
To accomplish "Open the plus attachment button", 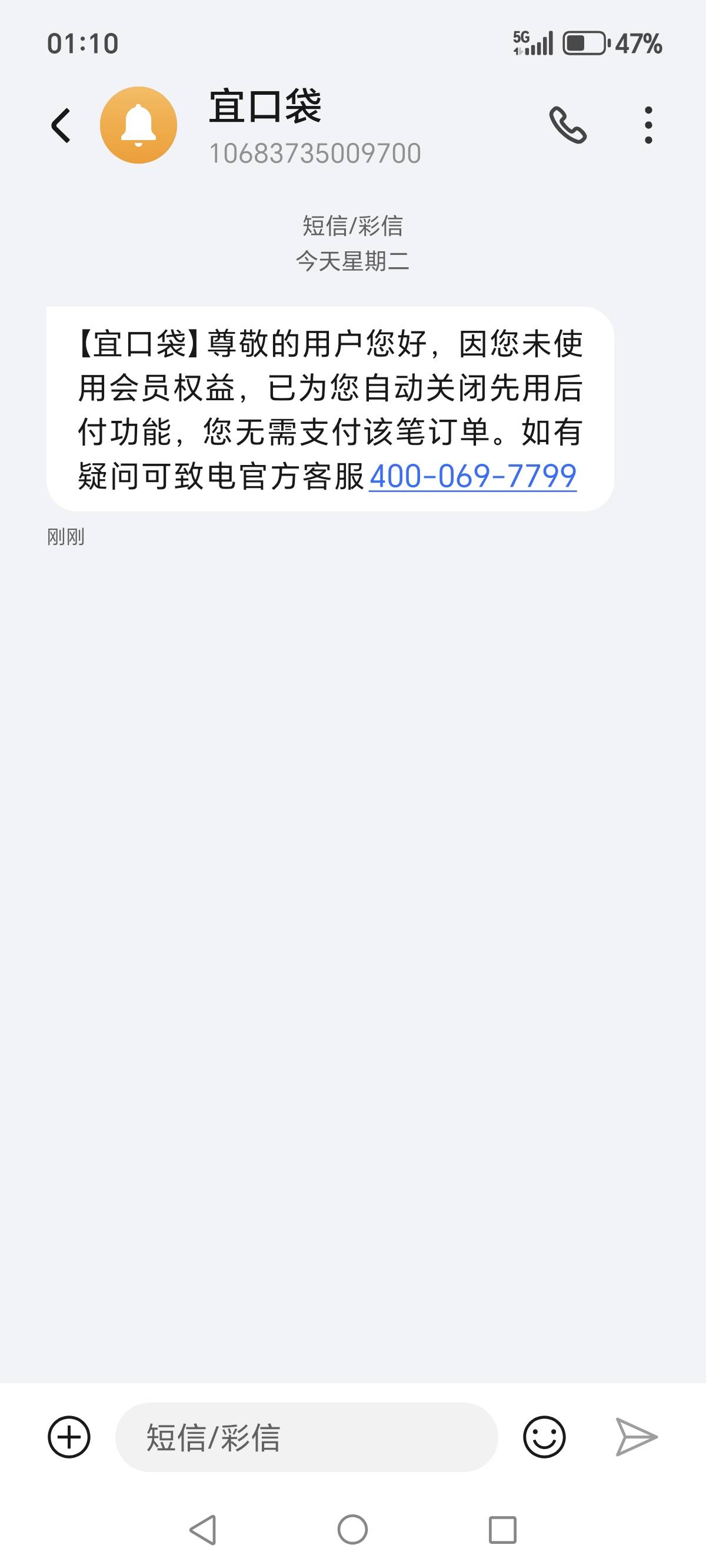I will coord(69,1437).
